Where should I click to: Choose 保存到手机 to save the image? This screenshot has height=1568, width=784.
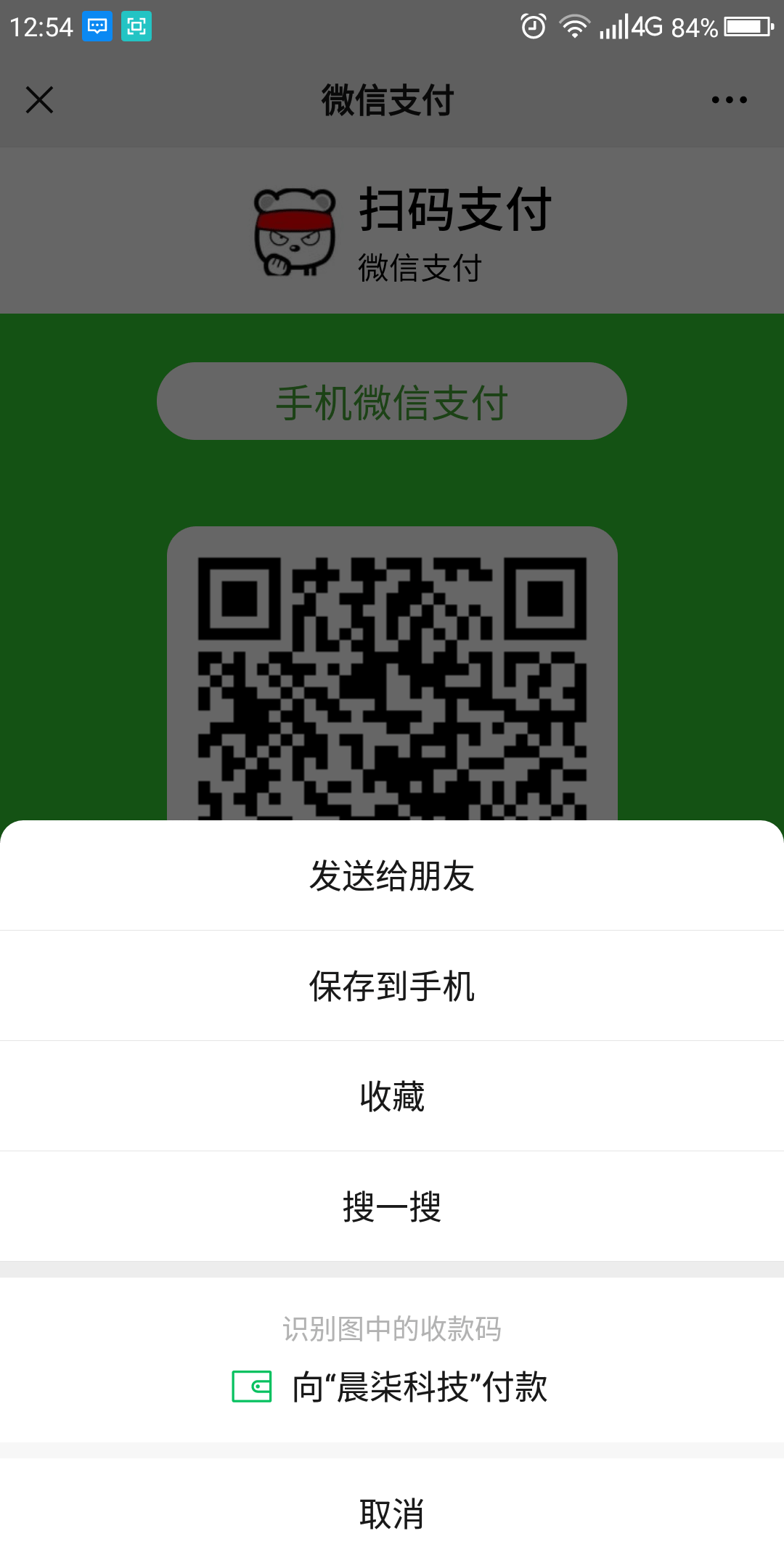pyautogui.click(x=392, y=986)
